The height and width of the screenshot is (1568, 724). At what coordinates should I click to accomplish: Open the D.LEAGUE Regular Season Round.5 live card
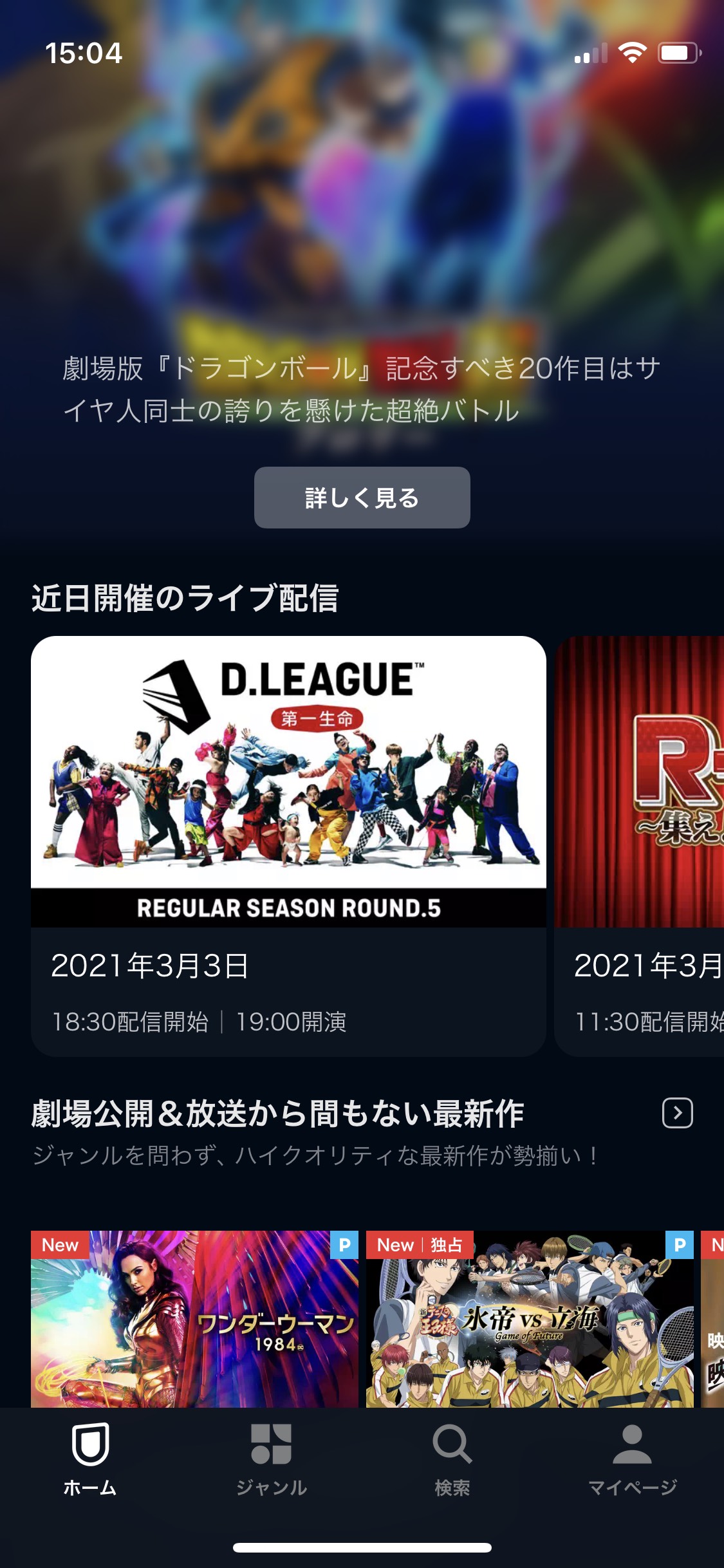pos(288,846)
